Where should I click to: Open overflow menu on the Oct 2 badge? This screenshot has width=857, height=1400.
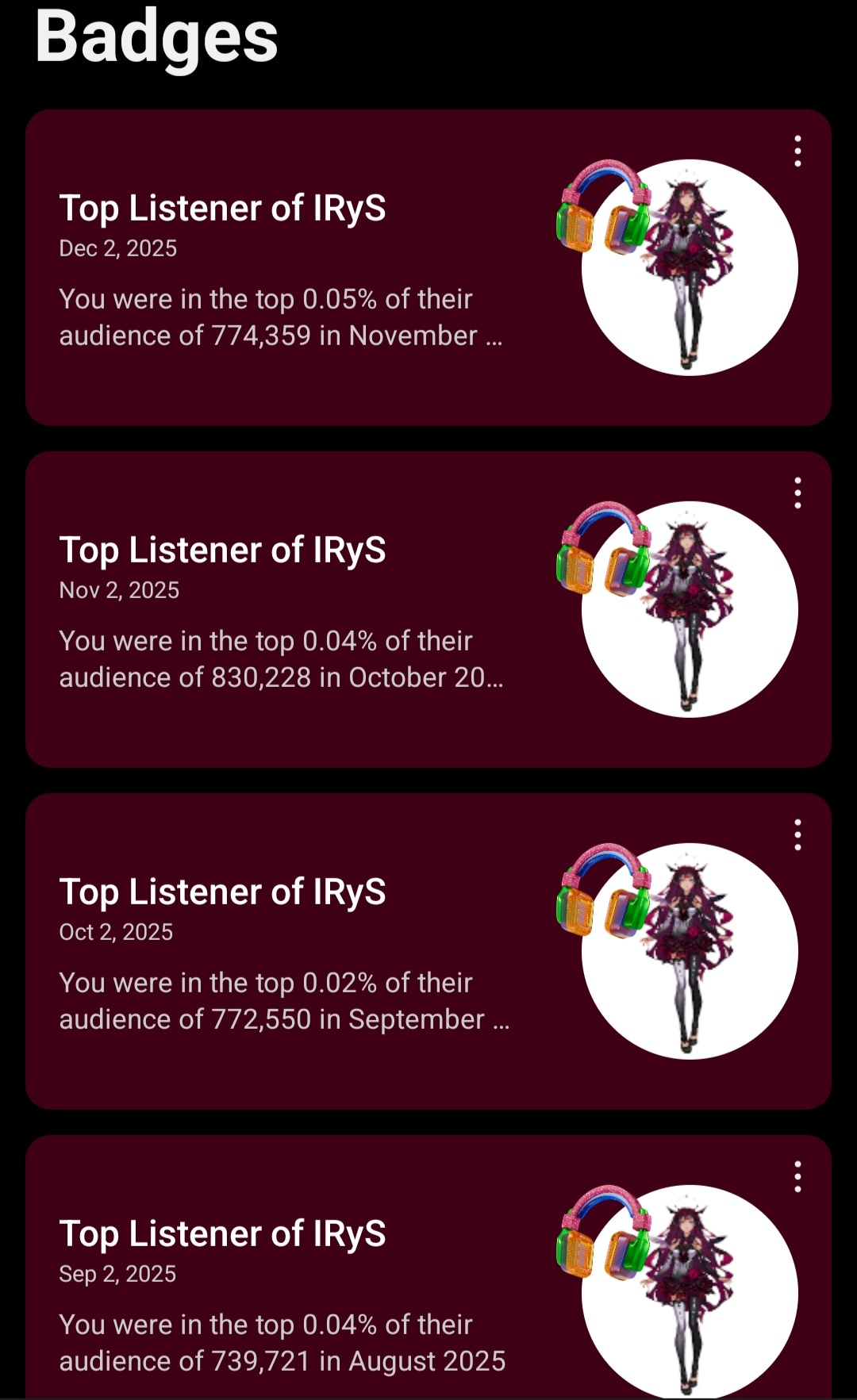797,834
